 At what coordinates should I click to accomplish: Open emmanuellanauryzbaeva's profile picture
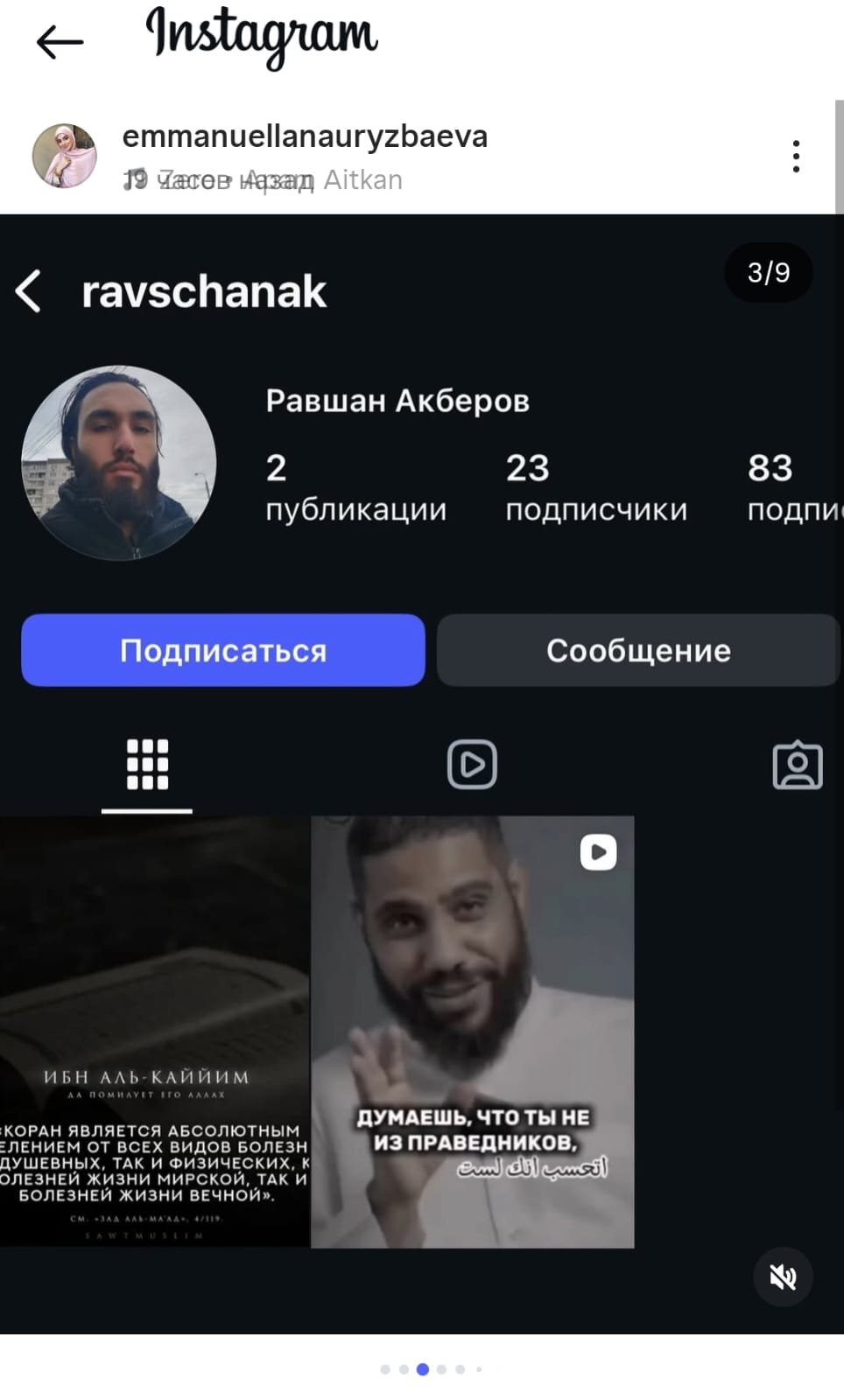click(65, 156)
